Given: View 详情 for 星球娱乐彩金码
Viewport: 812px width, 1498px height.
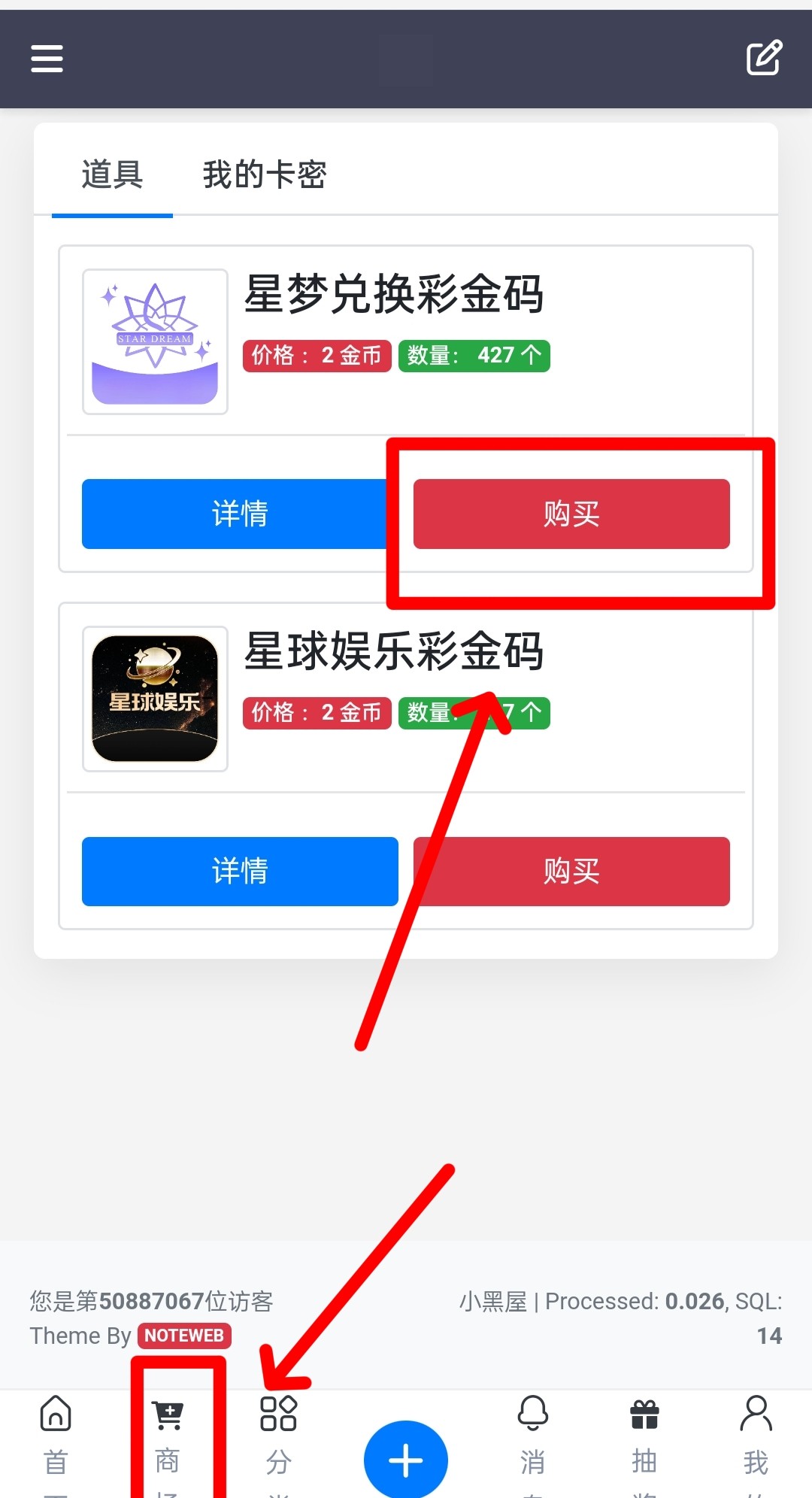Looking at the screenshot, I should [x=239, y=871].
